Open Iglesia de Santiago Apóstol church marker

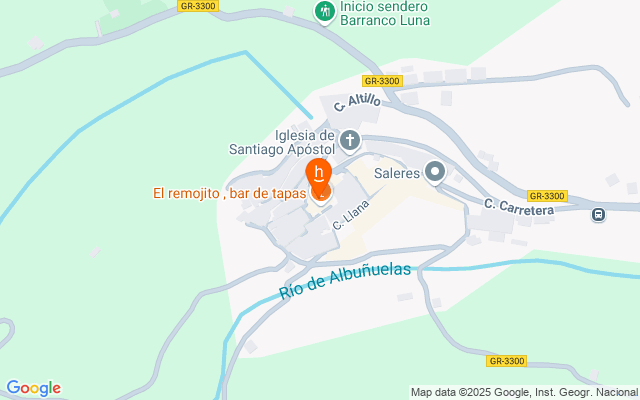(x=350, y=141)
